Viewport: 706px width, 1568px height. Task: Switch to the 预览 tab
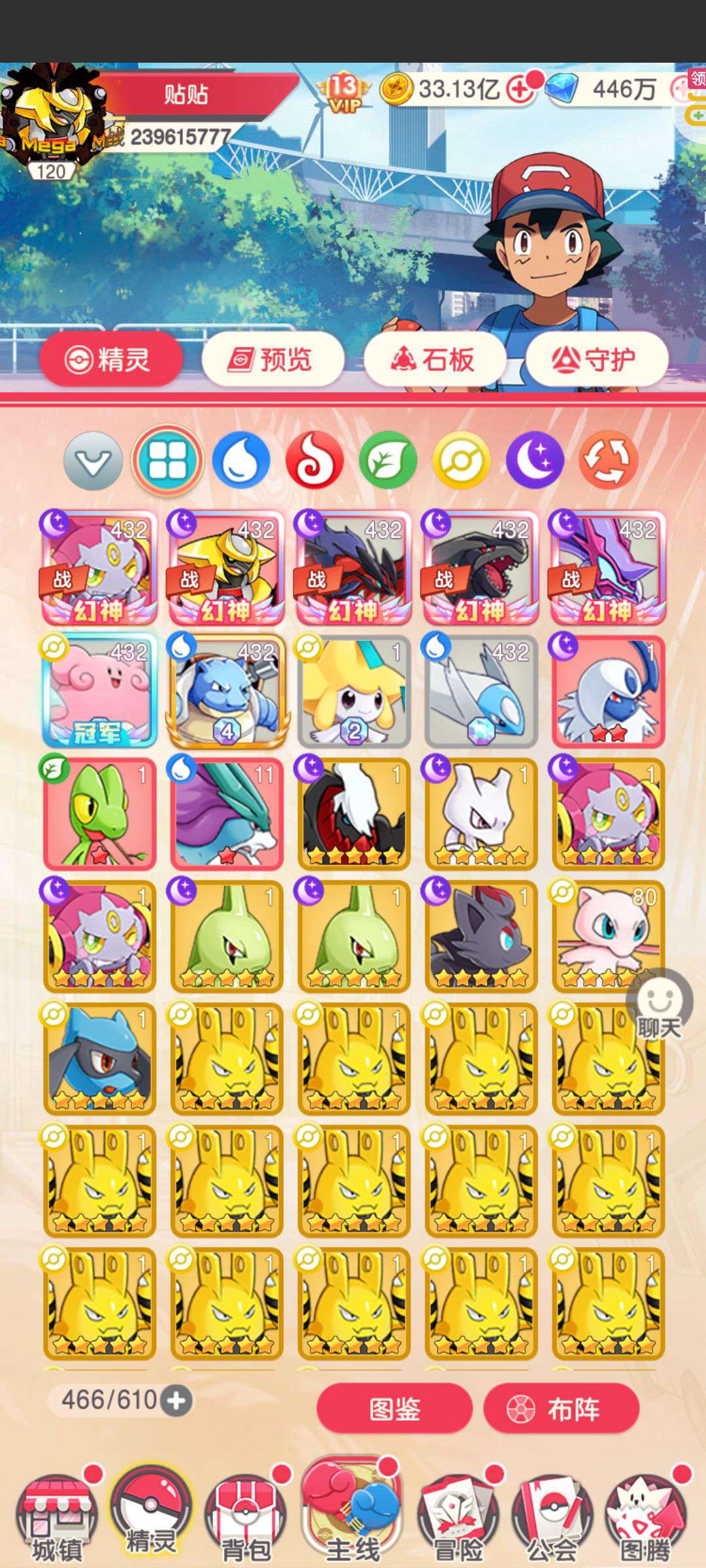click(x=273, y=359)
